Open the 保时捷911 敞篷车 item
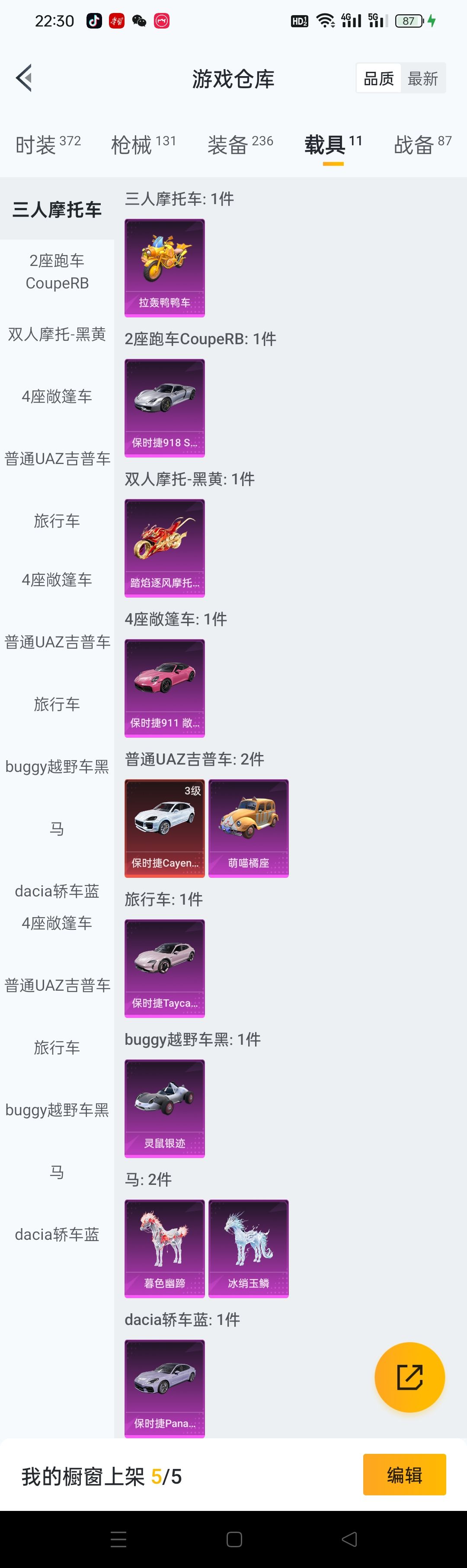Viewport: 467px width, 1568px height. coord(164,688)
